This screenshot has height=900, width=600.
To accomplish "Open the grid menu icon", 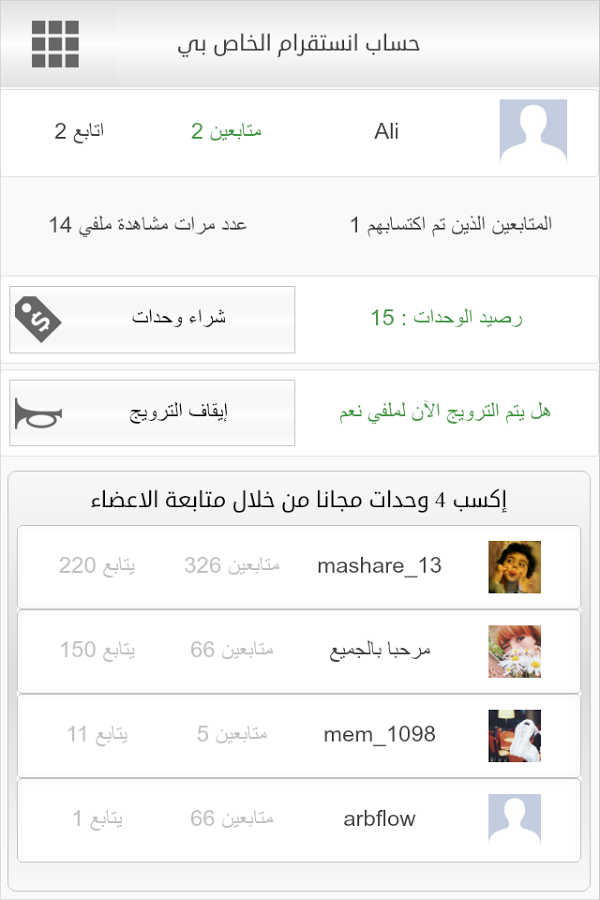I will coord(55,44).
